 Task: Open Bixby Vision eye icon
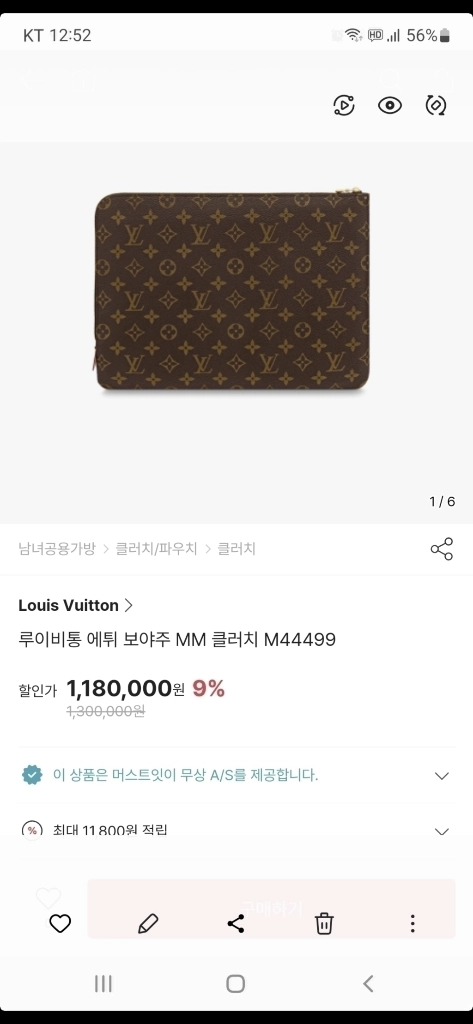tap(390, 105)
